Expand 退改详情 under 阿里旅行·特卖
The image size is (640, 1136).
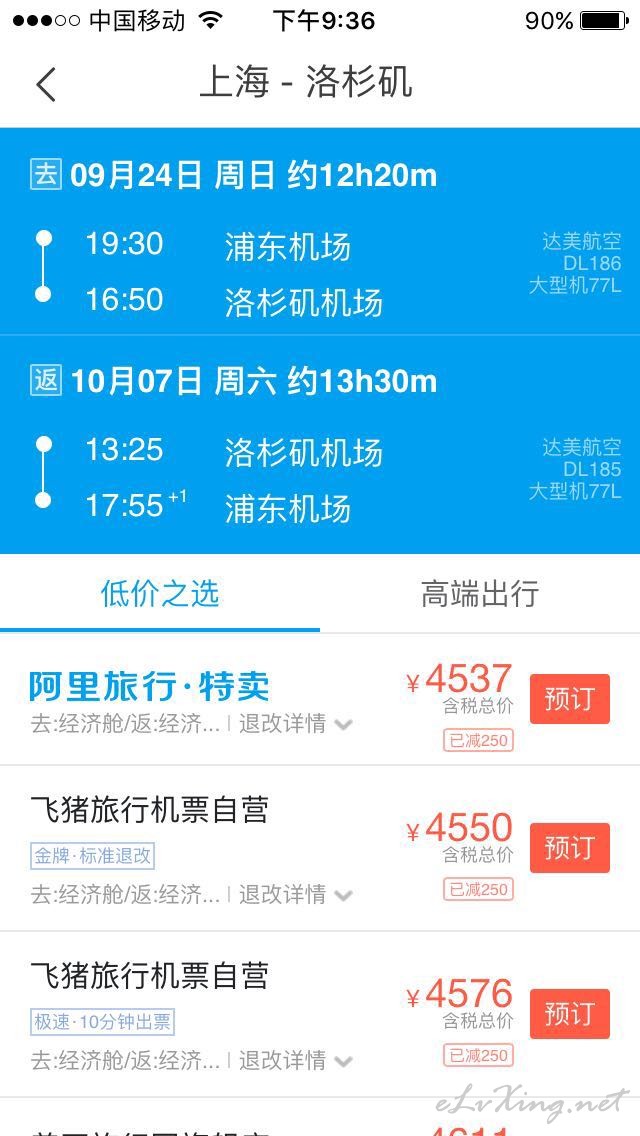coord(295,724)
